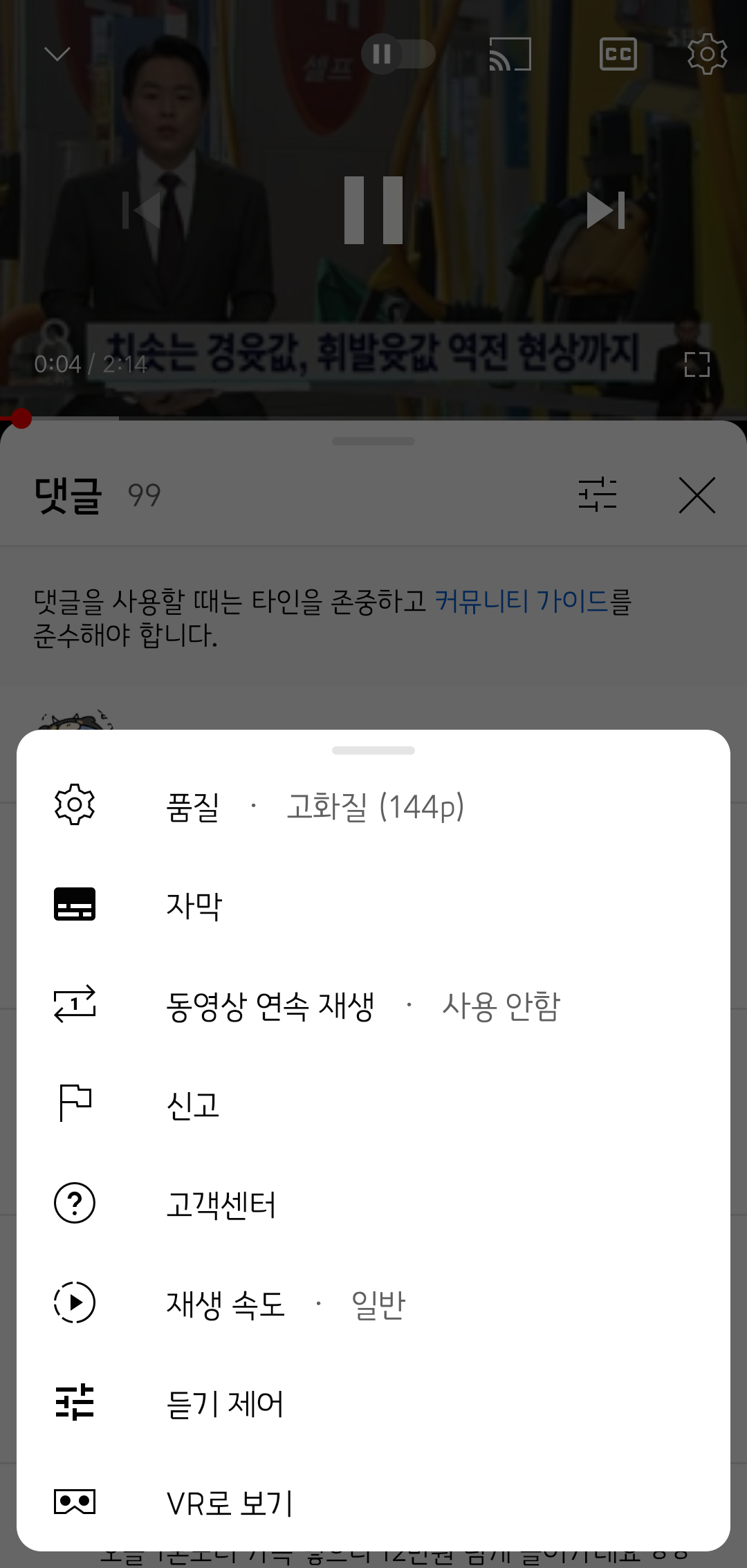This screenshot has height=1568, width=747.
Task: Open the 자막 captions option
Action: click(x=373, y=905)
